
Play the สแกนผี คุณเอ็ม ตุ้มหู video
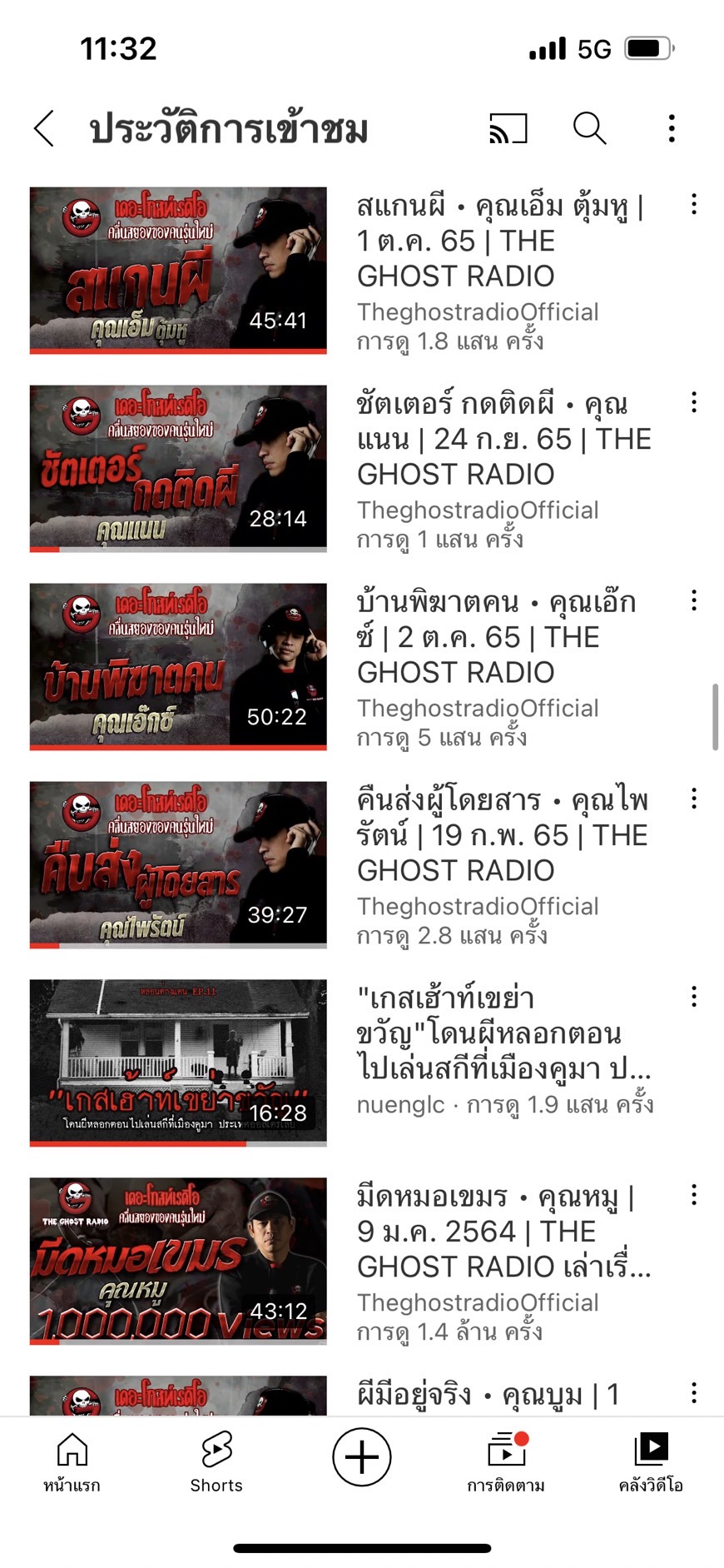coord(178,270)
